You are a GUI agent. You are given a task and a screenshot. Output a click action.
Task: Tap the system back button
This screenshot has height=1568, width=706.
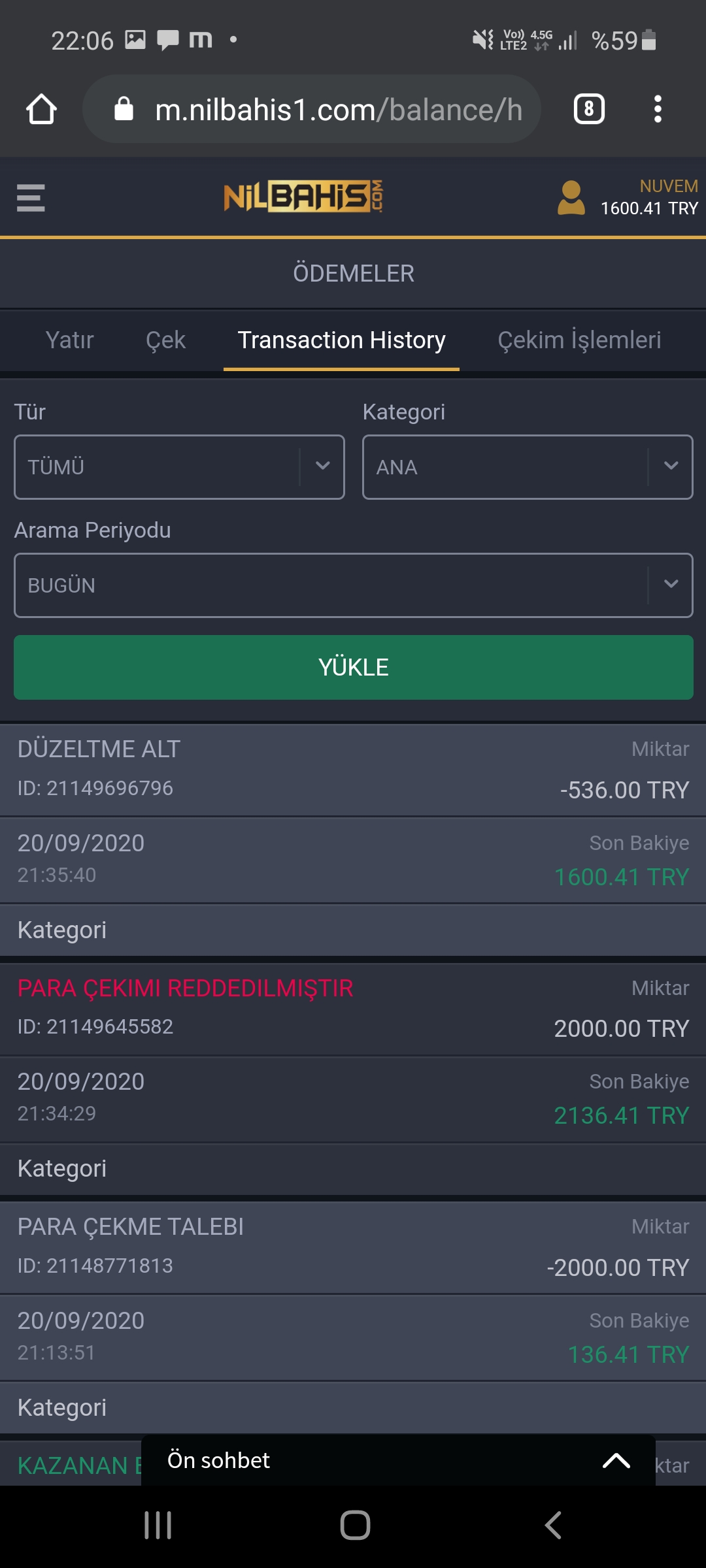(x=553, y=1526)
